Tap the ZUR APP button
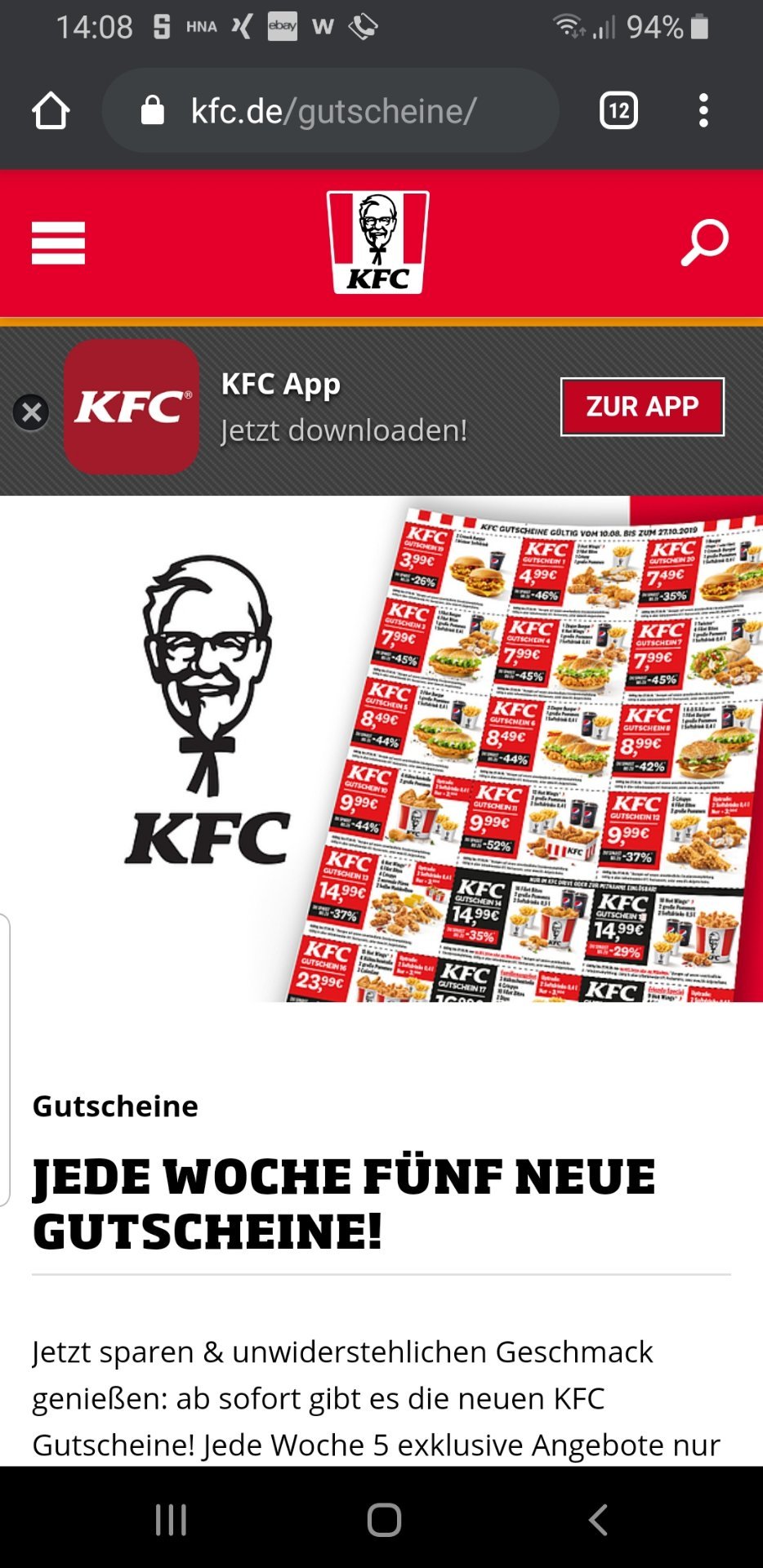 coord(642,407)
